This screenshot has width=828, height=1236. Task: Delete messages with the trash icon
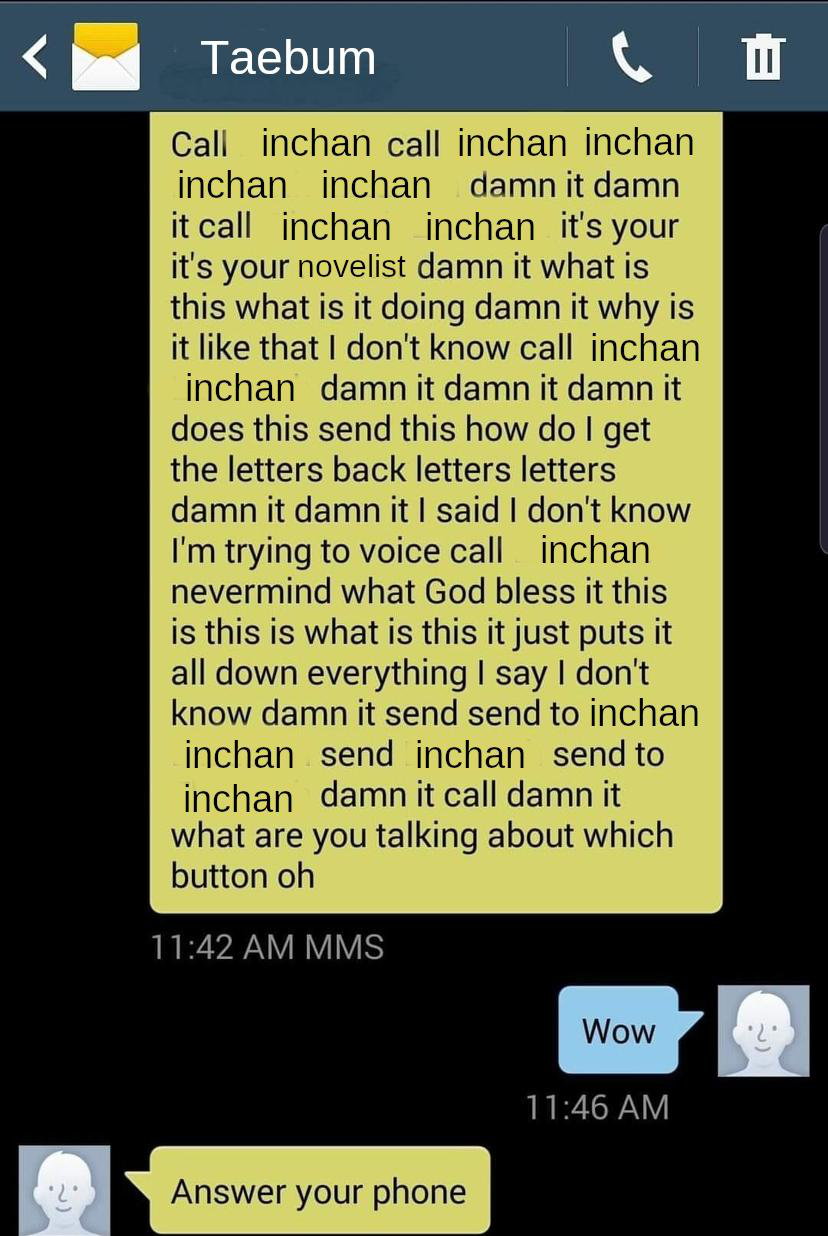pyautogui.click(x=763, y=57)
